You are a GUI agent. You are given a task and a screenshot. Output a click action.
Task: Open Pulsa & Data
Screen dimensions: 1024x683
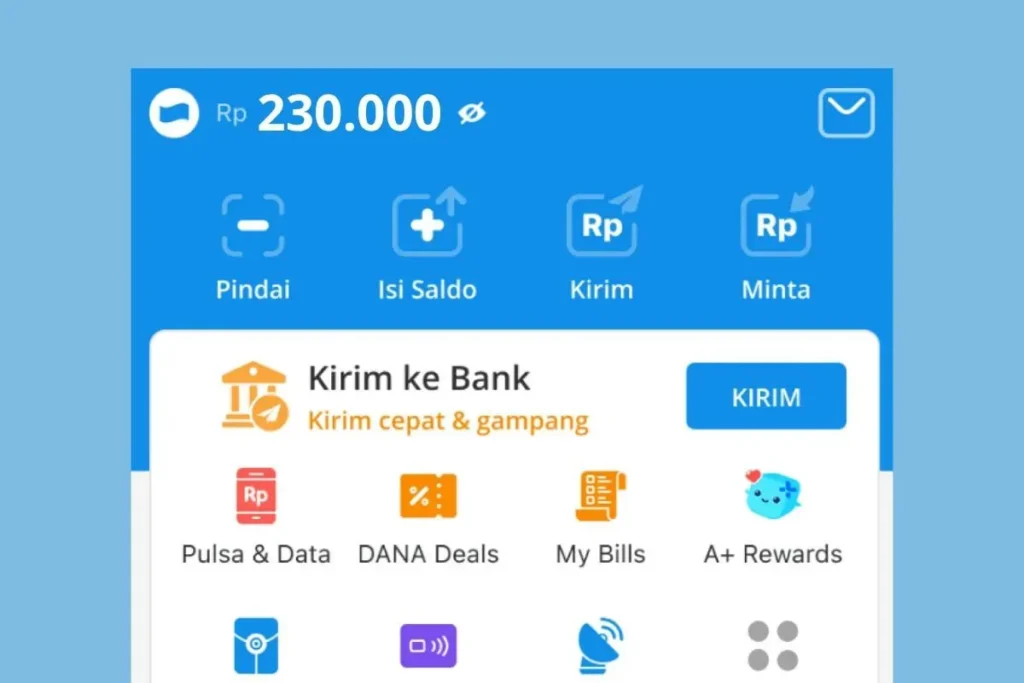tap(256, 517)
